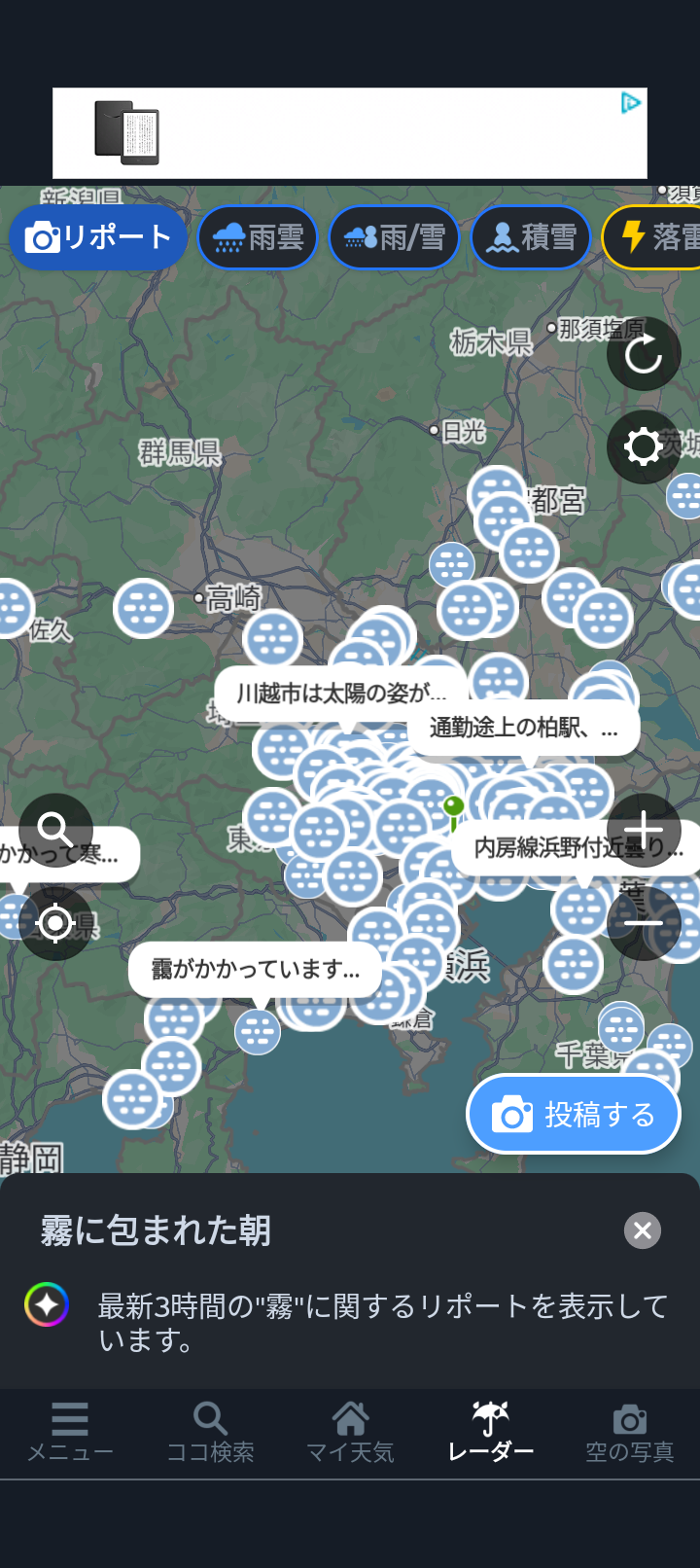Viewport: 700px width, 1568px height.
Task: Tap the map refresh icon
Action: 643,354
